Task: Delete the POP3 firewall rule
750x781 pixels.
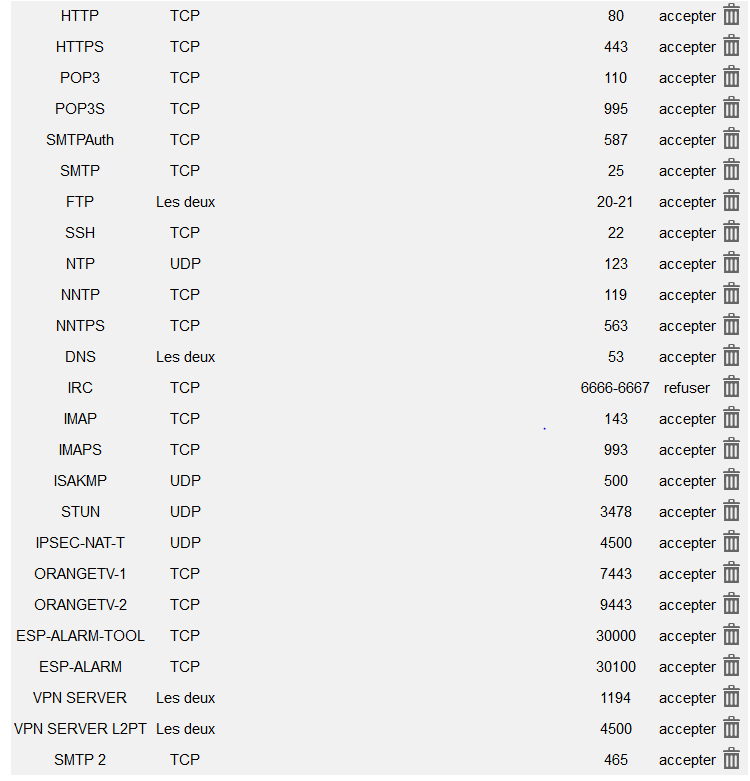Action: pos(731,78)
